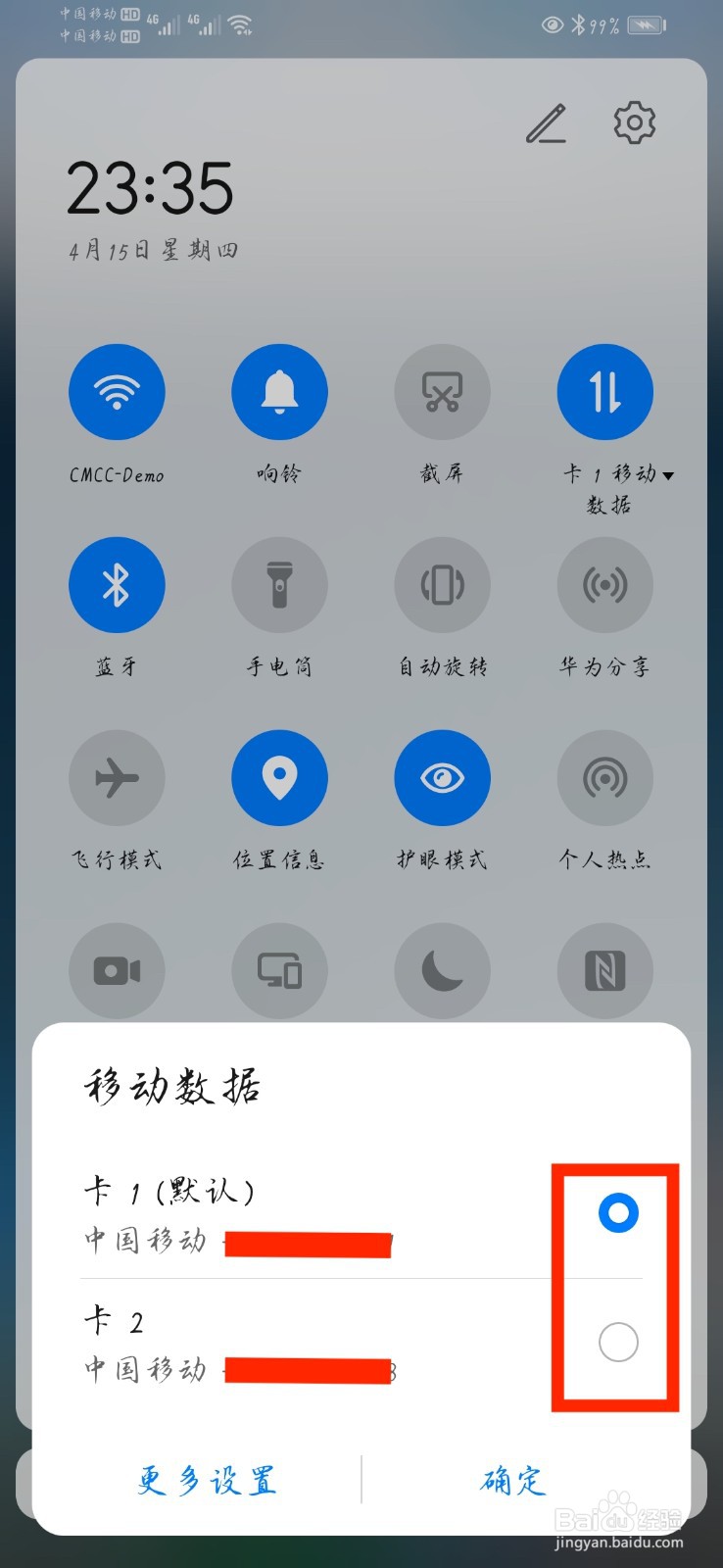723x1568 pixels.
Task: Enable 飞行模式 airplane mode
Action: pyautogui.click(x=117, y=777)
